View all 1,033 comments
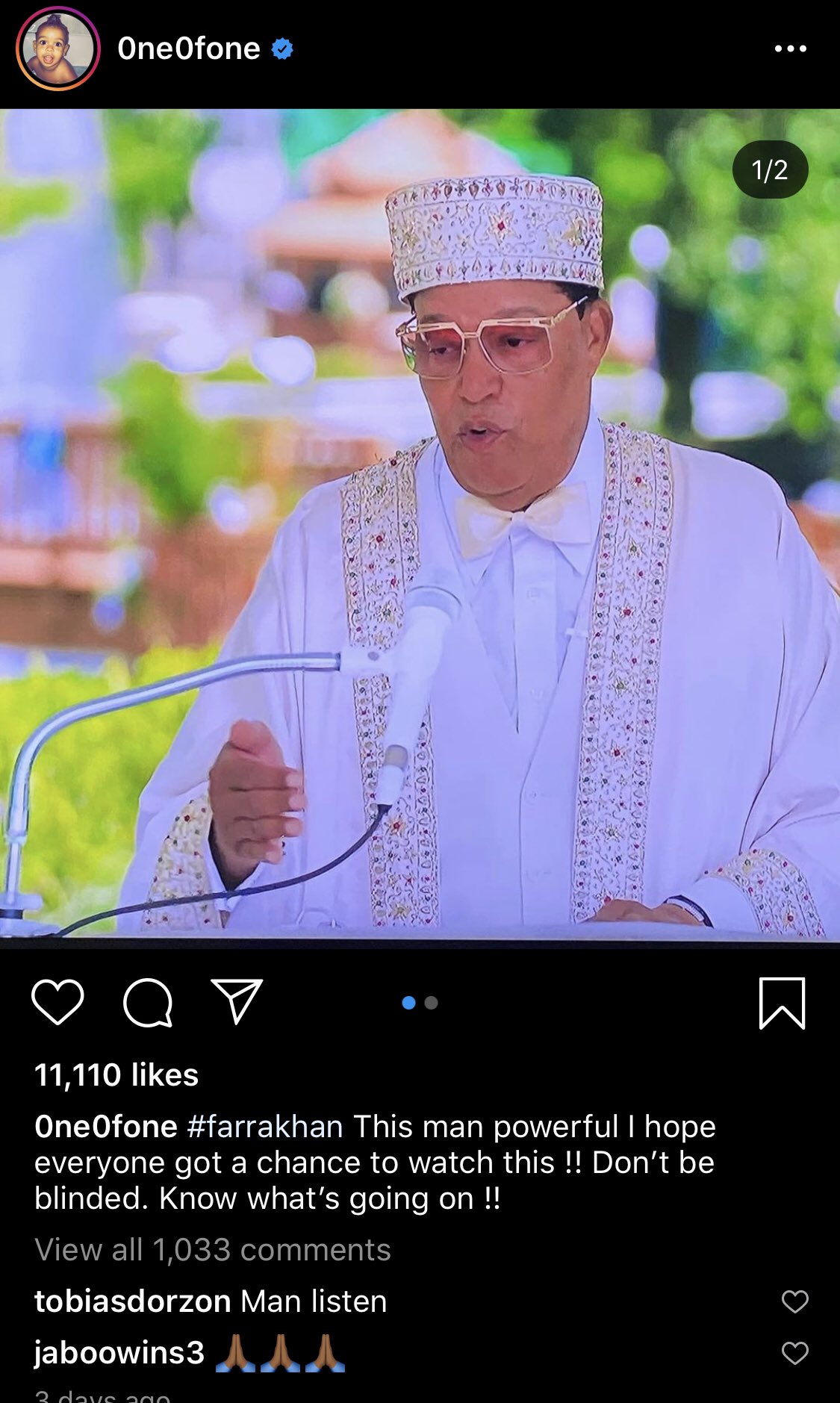 point(213,1250)
